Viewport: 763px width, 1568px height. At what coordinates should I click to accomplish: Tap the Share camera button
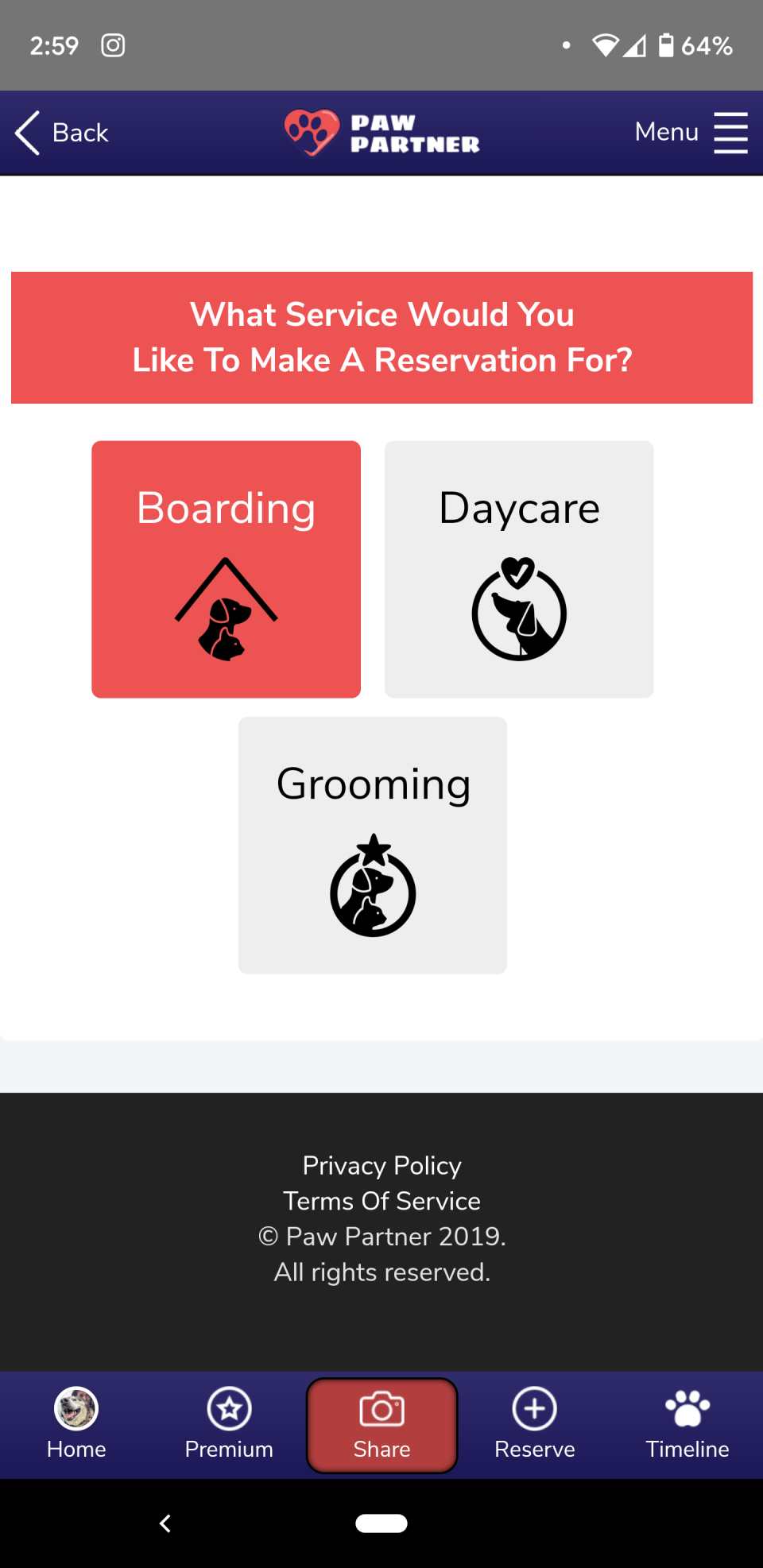point(381,1424)
